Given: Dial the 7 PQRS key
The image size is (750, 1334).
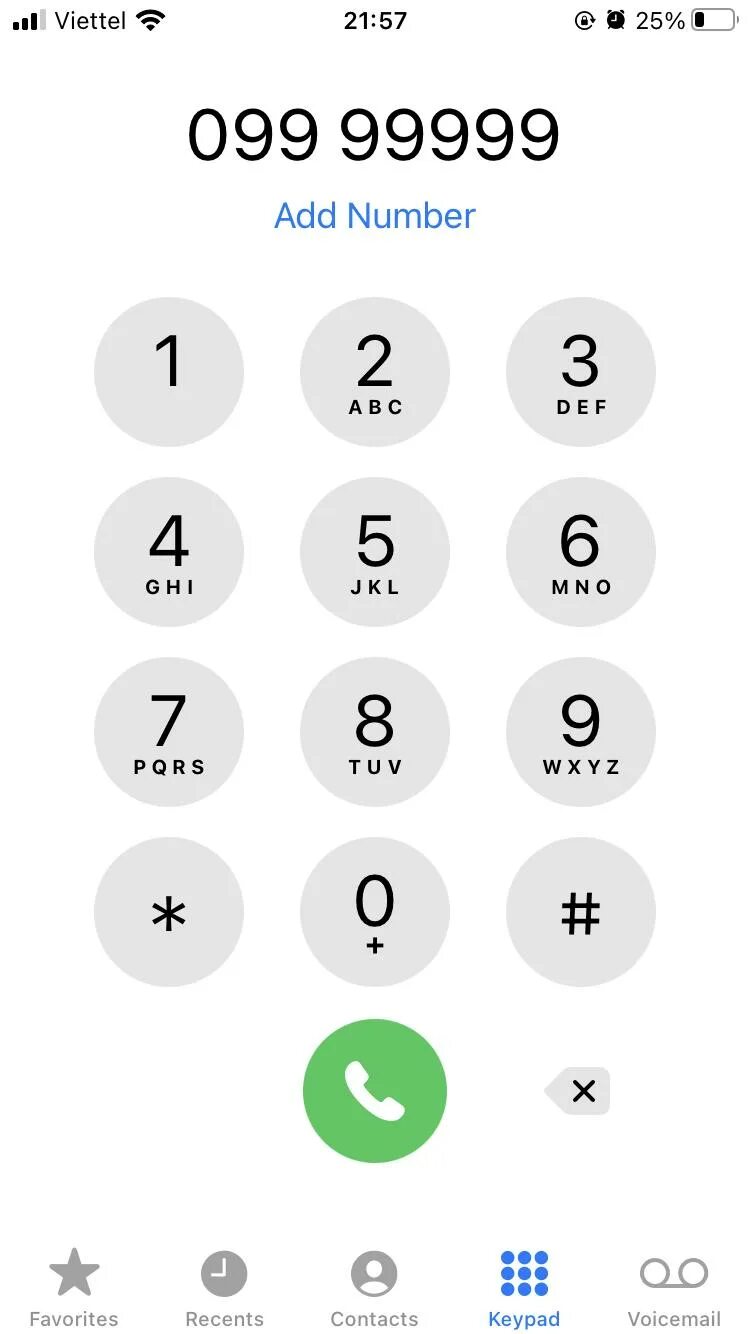Looking at the screenshot, I should [x=169, y=732].
